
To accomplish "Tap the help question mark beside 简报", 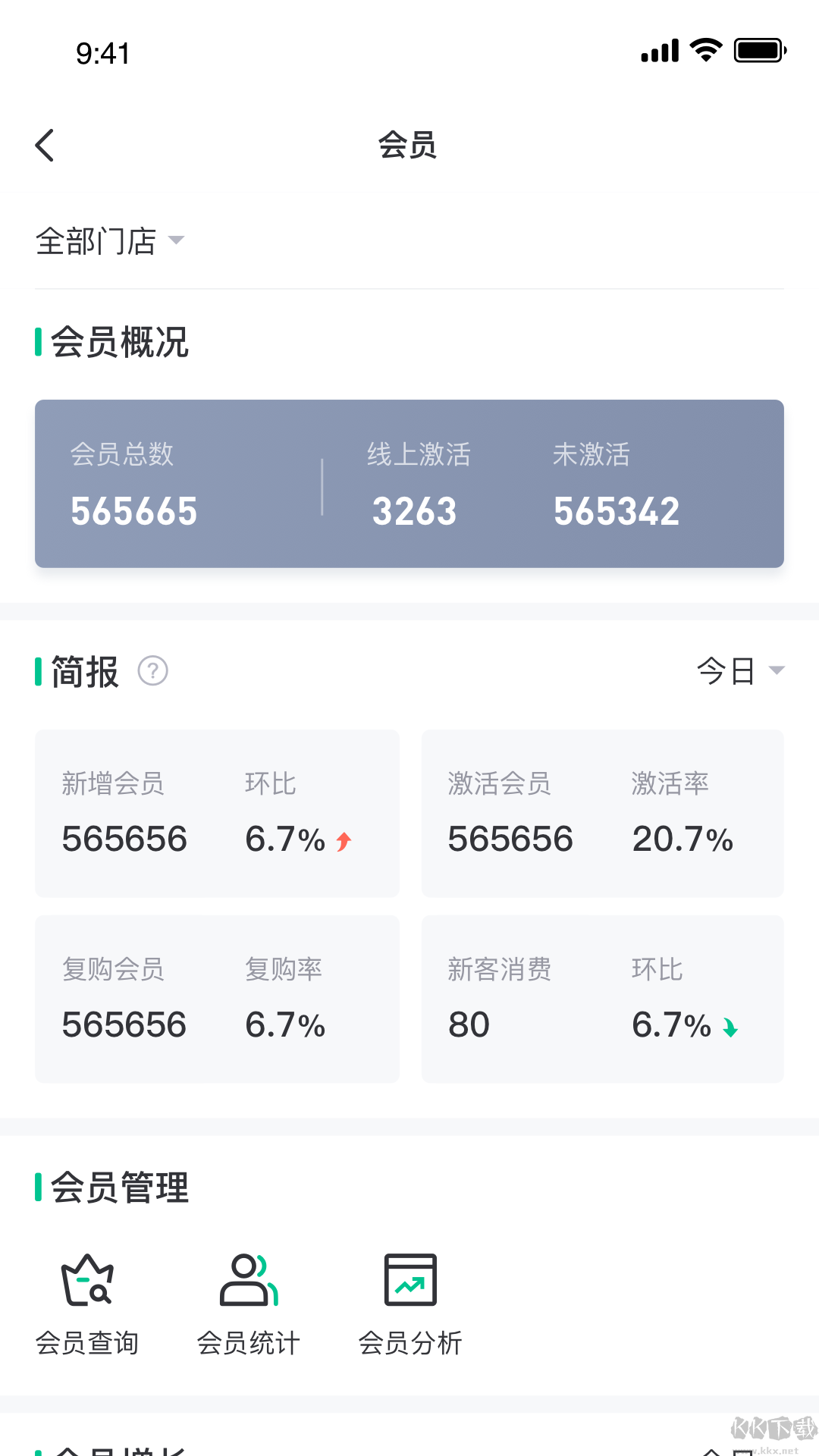I will click(x=153, y=671).
